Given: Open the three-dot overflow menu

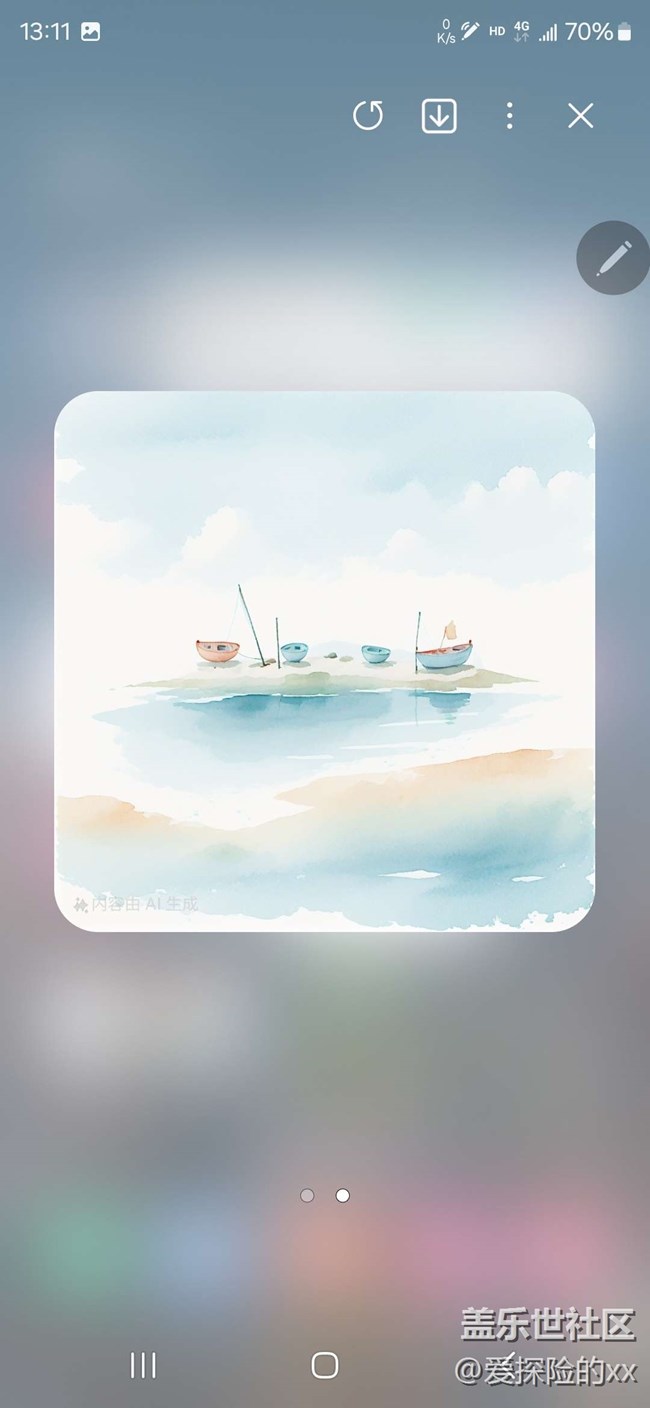Looking at the screenshot, I should [509, 117].
